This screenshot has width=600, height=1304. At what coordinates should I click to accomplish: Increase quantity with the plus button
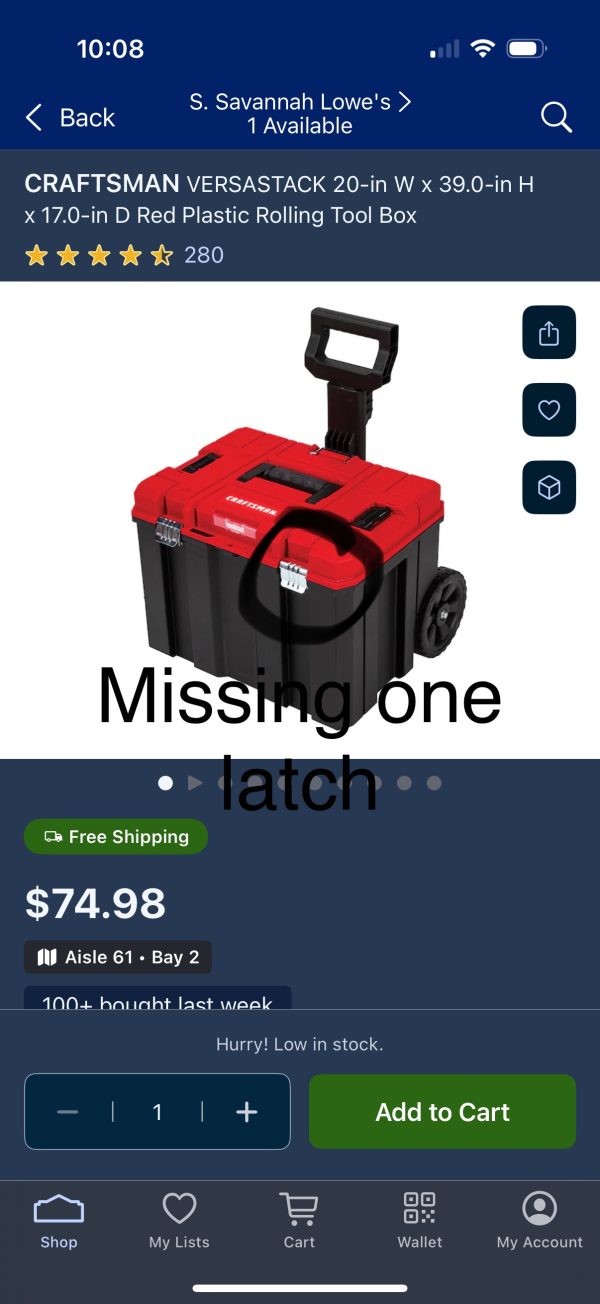pos(246,1112)
